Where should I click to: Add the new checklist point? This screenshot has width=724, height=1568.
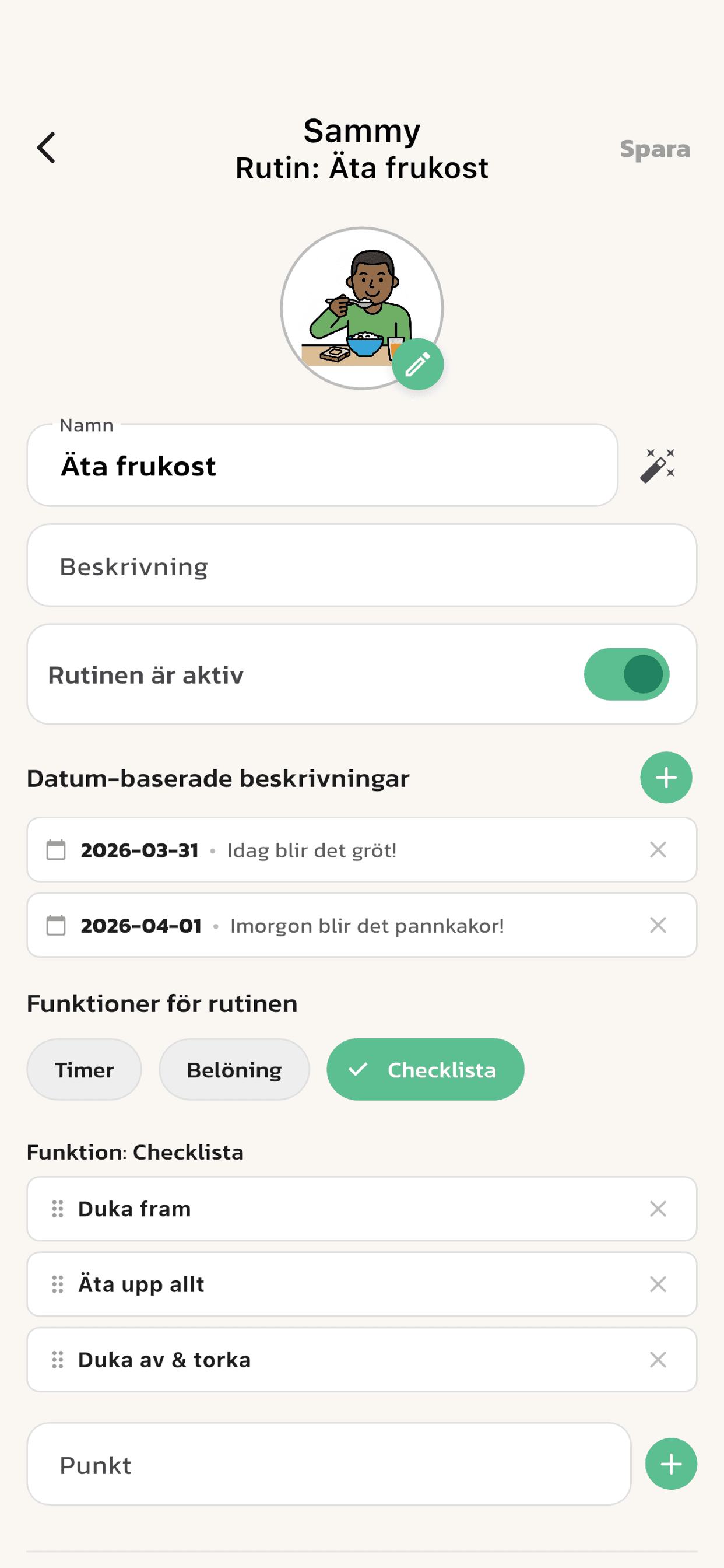click(670, 1465)
